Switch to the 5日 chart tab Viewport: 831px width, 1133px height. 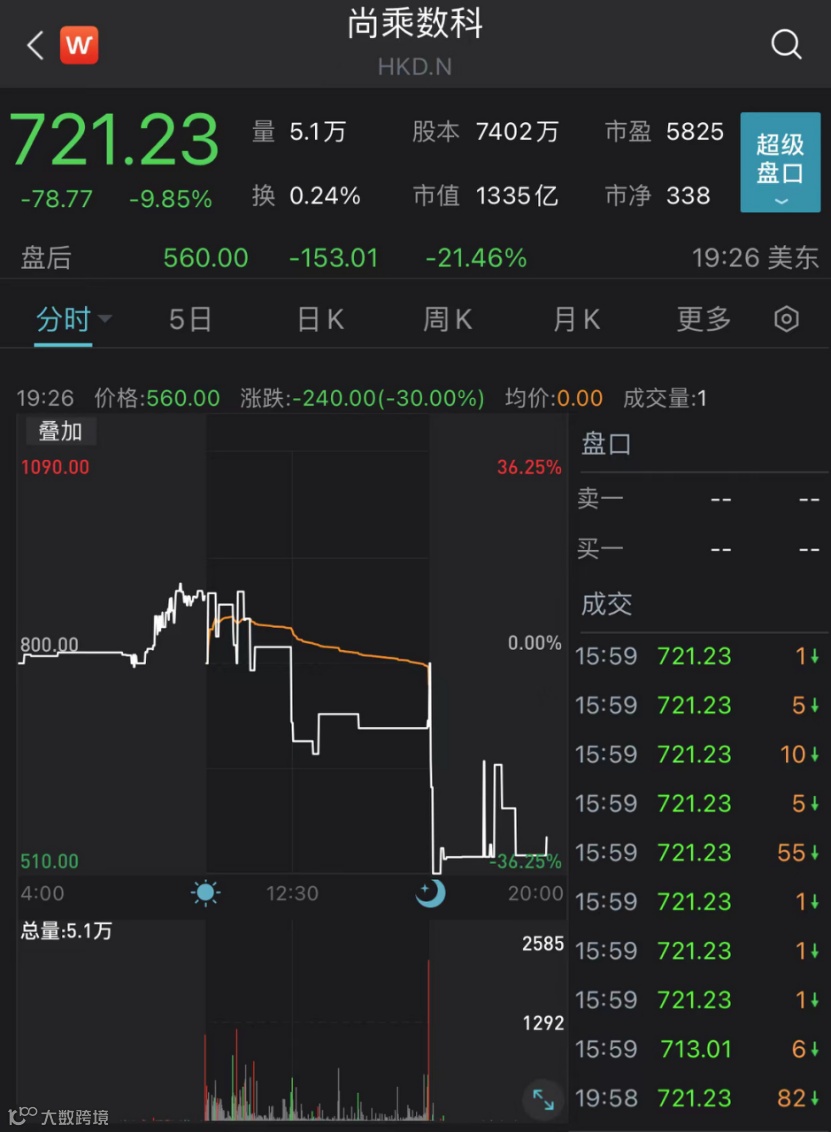click(x=190, y=320)
